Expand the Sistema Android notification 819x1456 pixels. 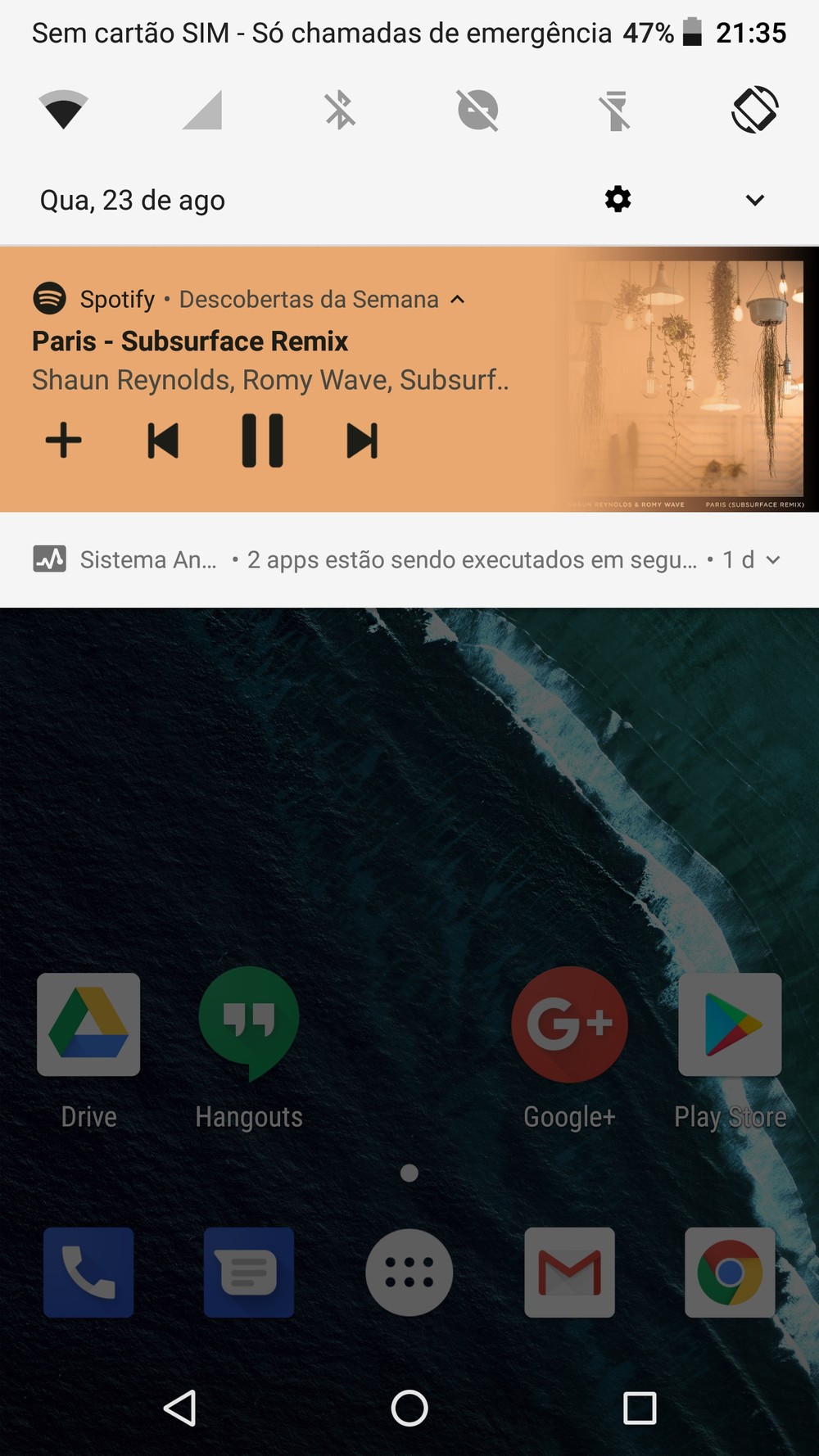(x=773, y=560)
